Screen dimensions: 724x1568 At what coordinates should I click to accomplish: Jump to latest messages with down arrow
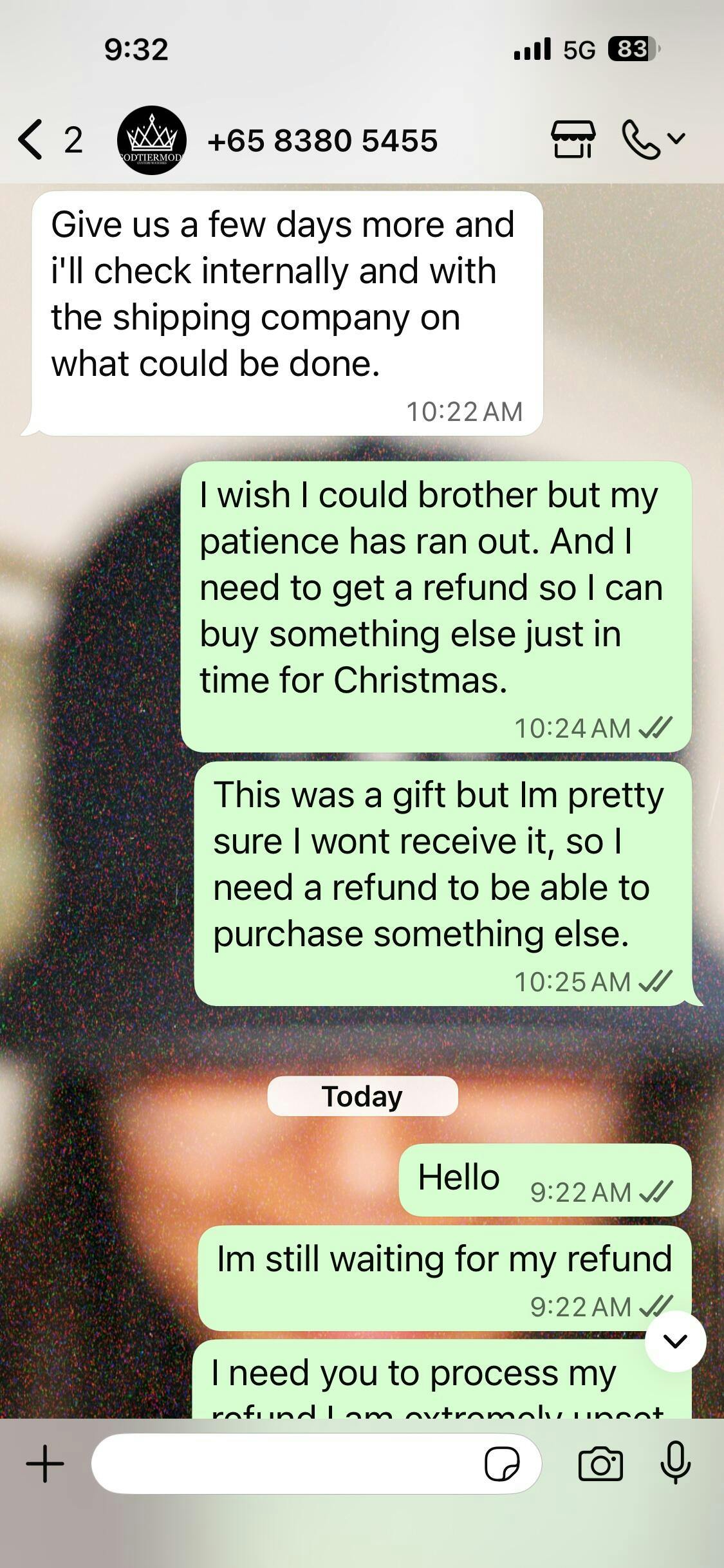point(675,1341)
